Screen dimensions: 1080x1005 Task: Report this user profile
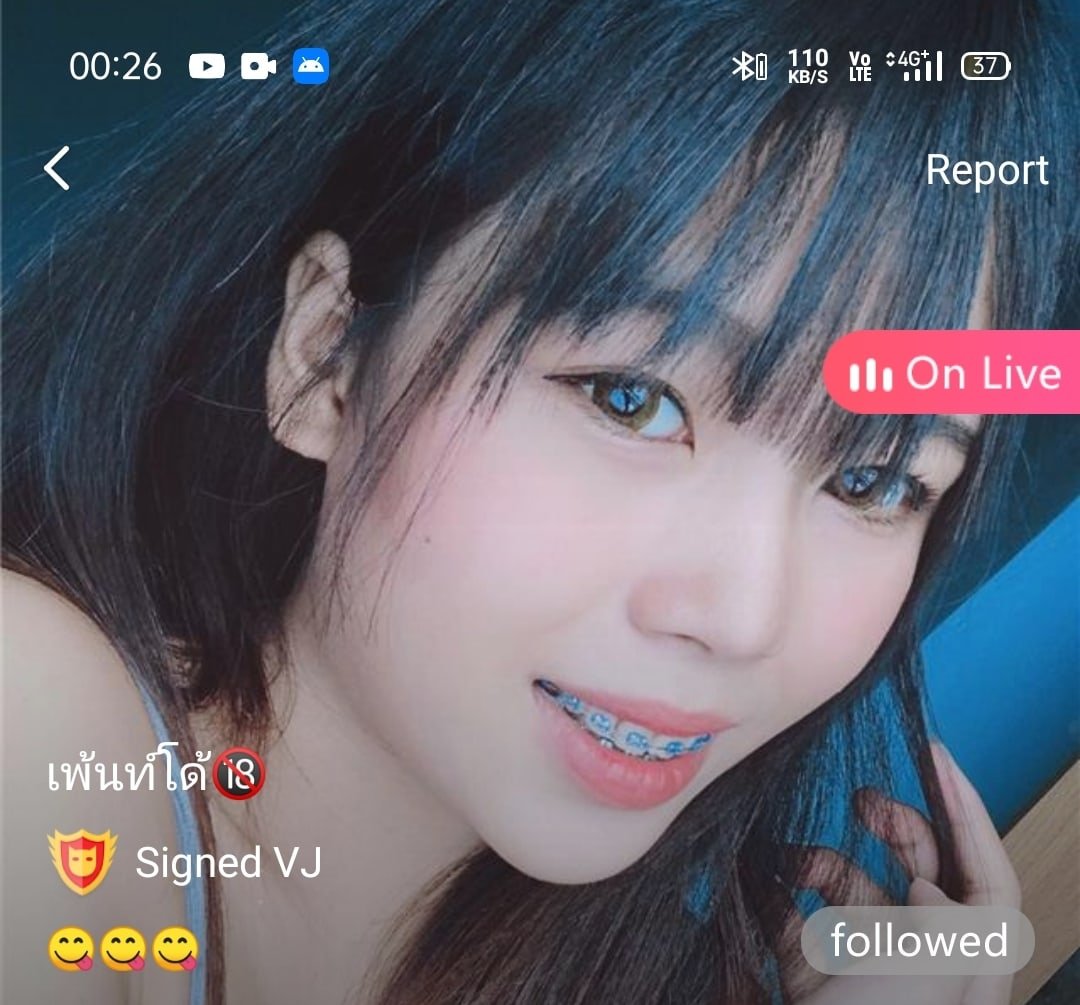tap(986, 170)
